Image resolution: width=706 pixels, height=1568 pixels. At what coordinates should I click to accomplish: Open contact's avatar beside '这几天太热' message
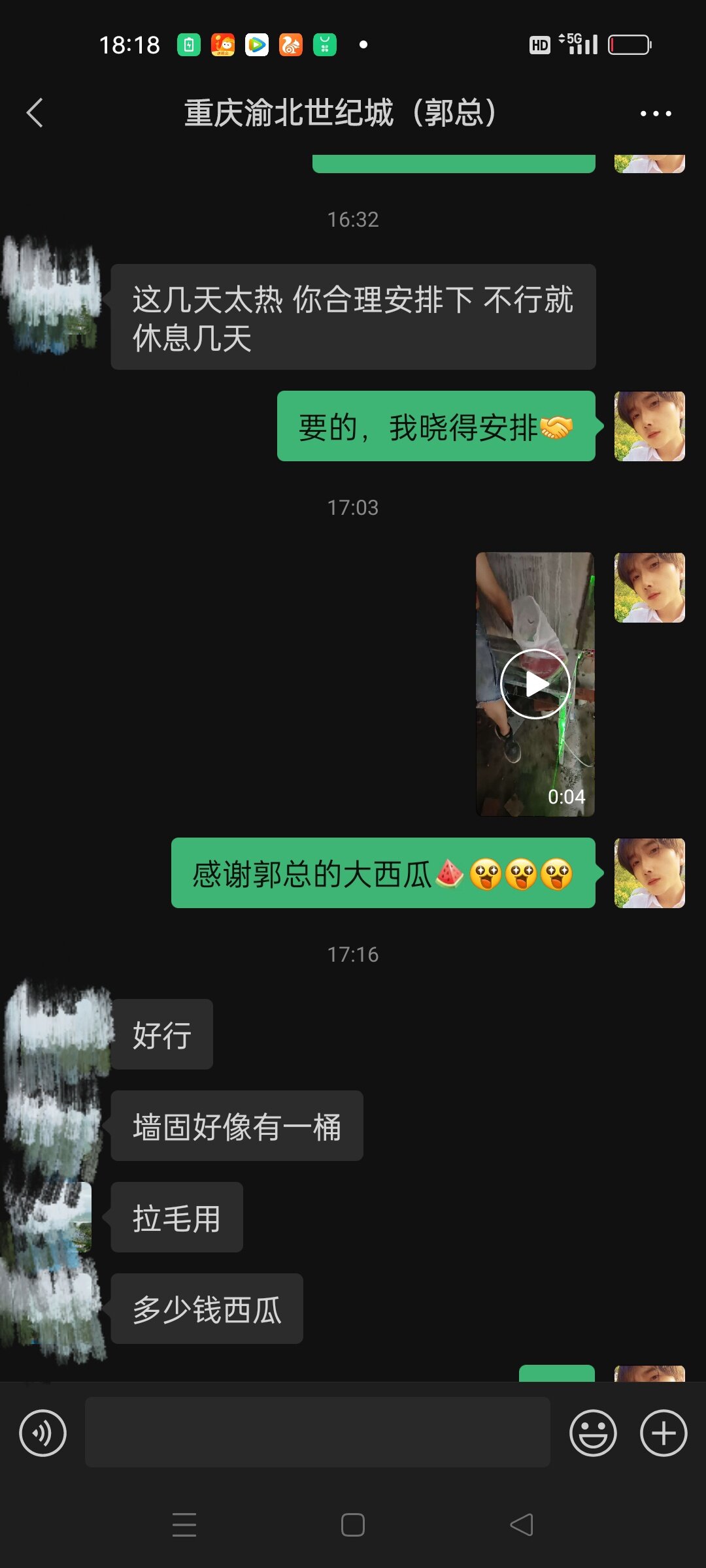click(52, 297)
